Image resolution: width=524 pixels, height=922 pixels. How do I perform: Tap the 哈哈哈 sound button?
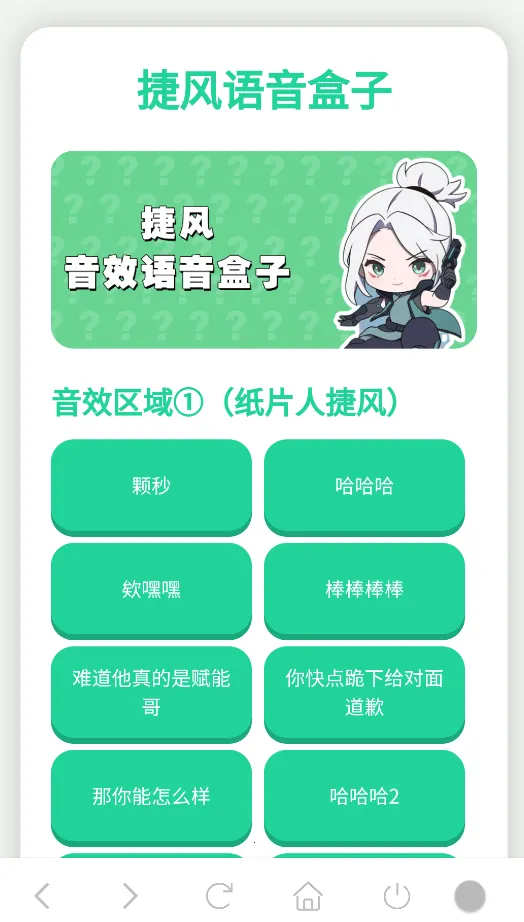[364, 486]
